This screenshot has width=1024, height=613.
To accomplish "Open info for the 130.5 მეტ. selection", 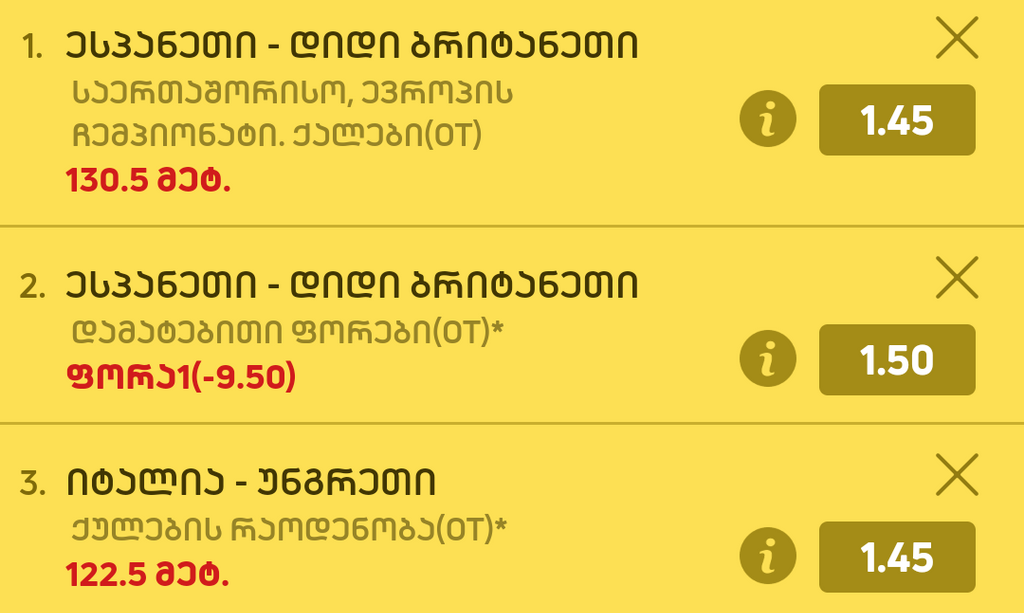I will pyautogui.click(x=767, y=120).
